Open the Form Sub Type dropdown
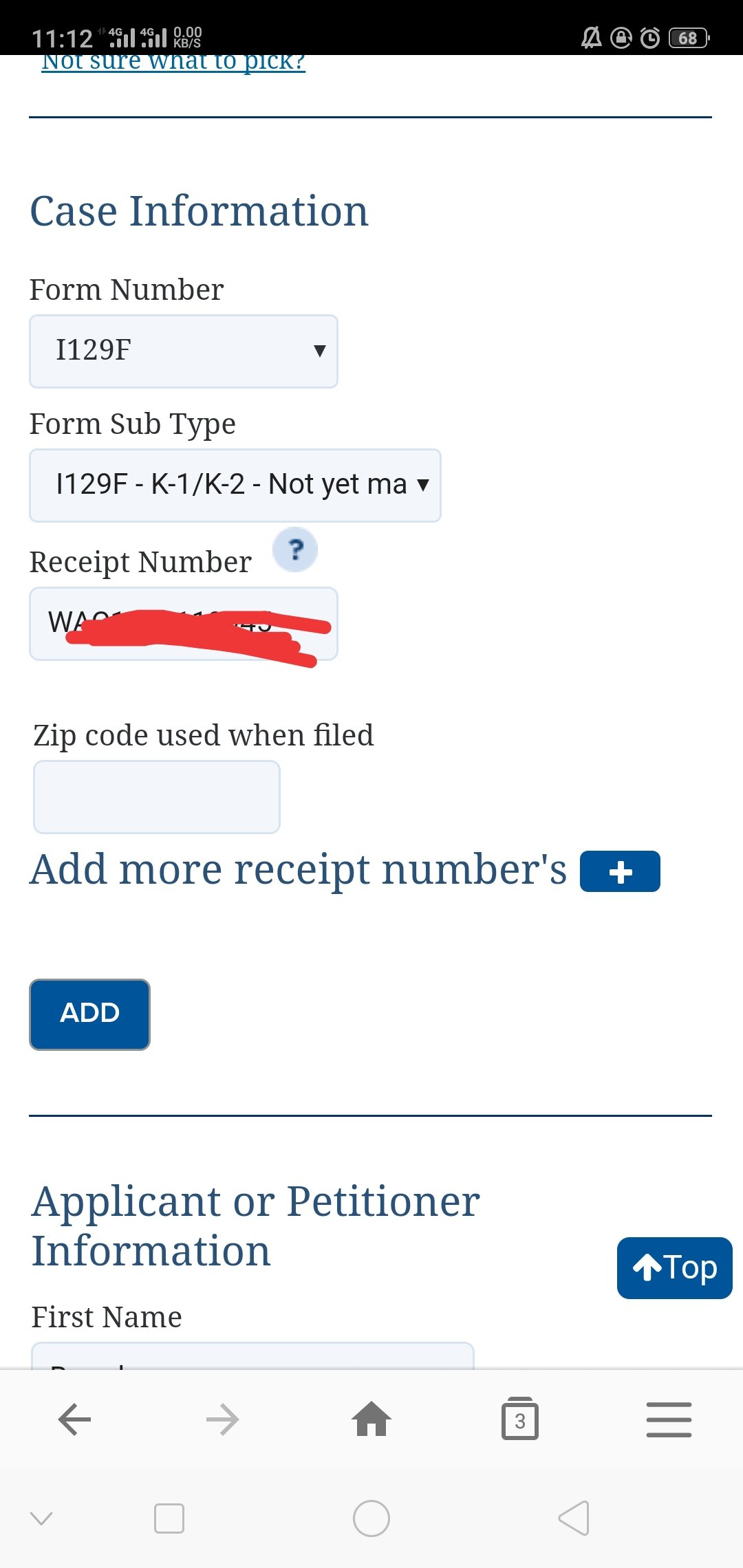Viewport: 743px width, 1568px height. (235, 486)
